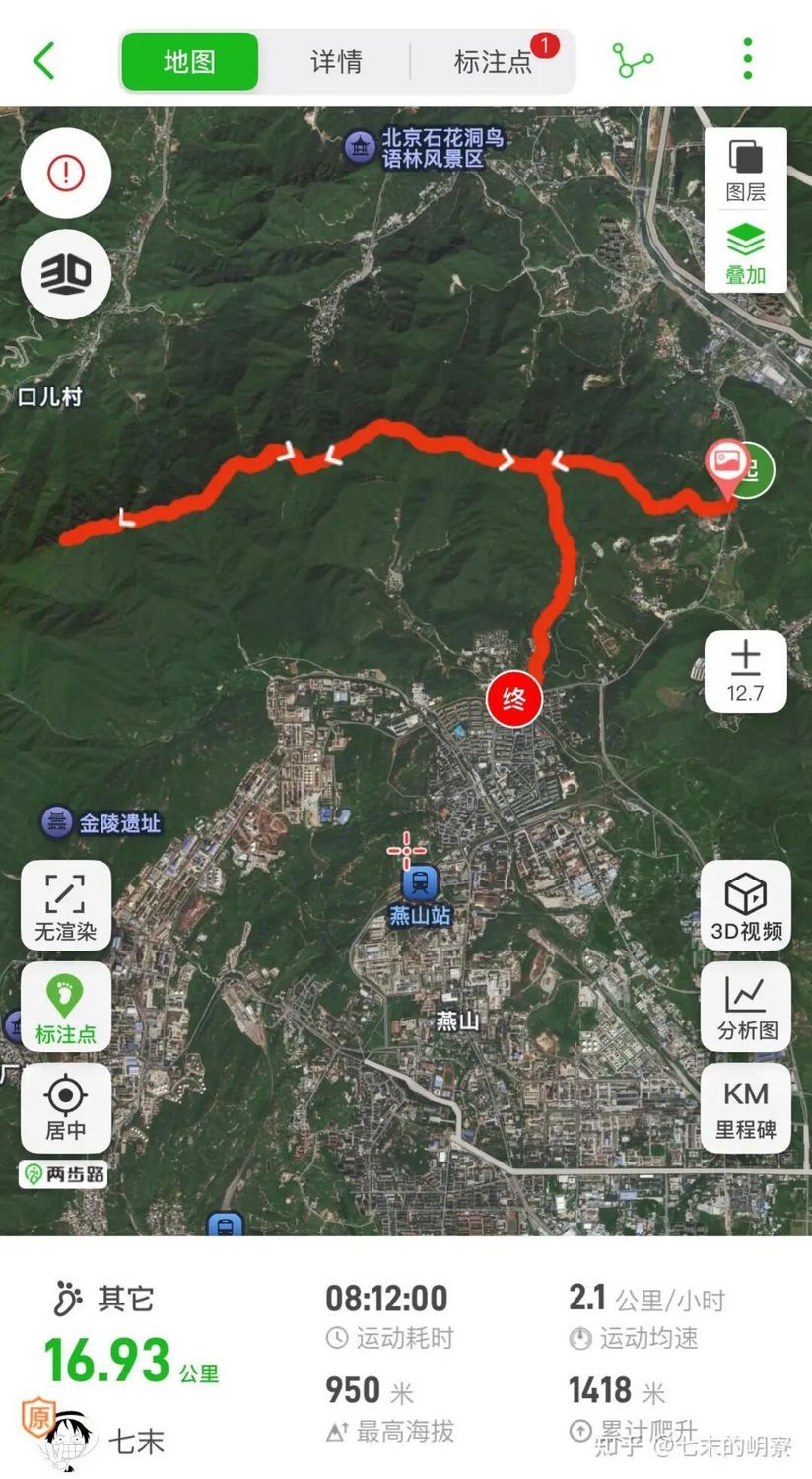Go back with the green arrow
This screenshot has width=812, height=1479.
click(44, 61)
